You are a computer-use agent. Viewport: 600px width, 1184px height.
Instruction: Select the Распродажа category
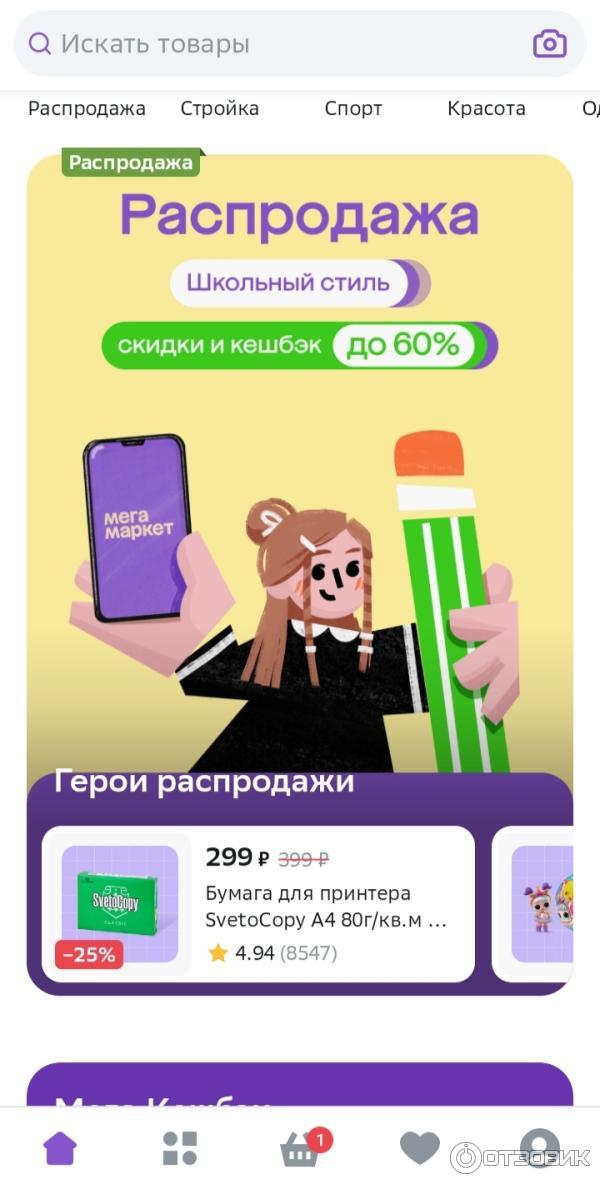click(x=87, y=109)
